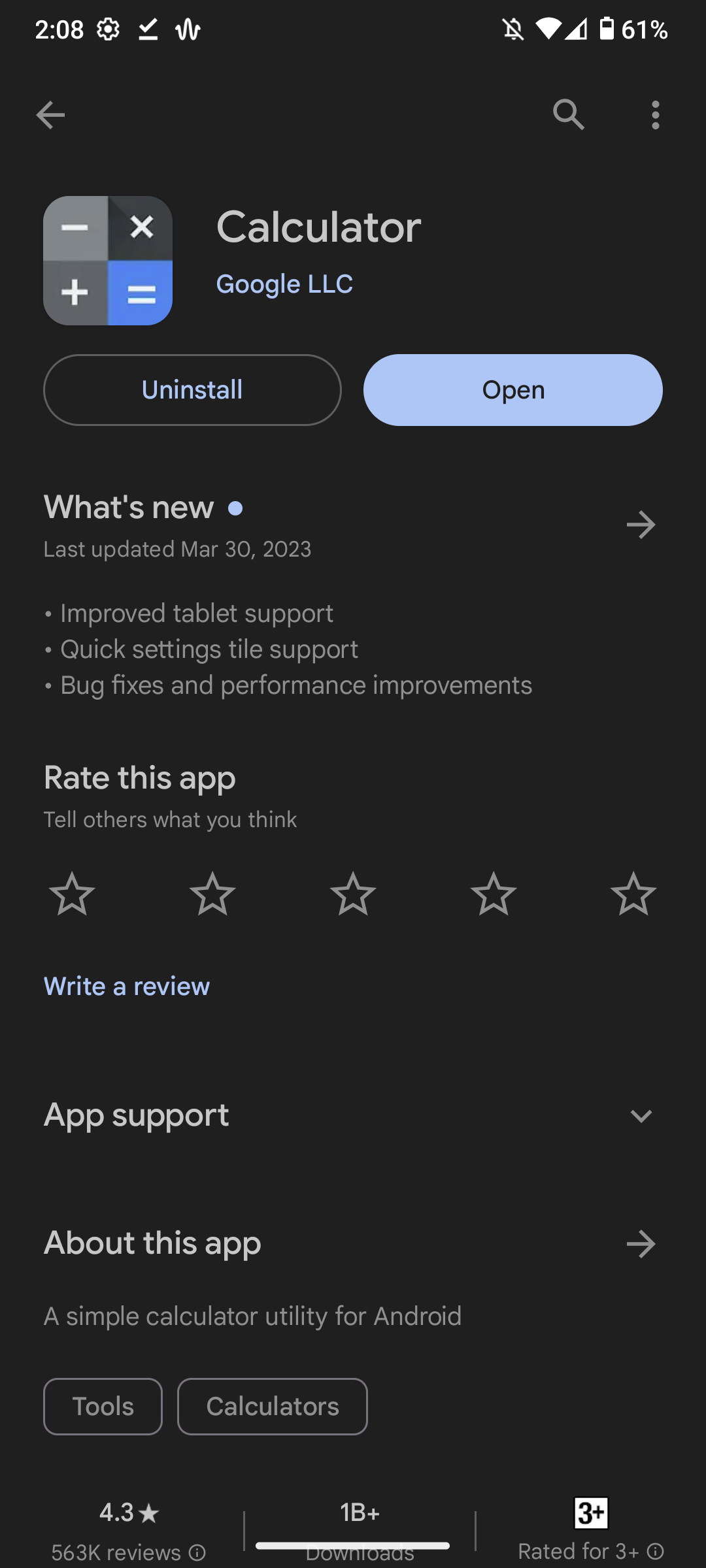This screenshot has width=706, height=1568.
Task: Go back using the top arrow
Action: pyautogui.click(x=50, y=115)
